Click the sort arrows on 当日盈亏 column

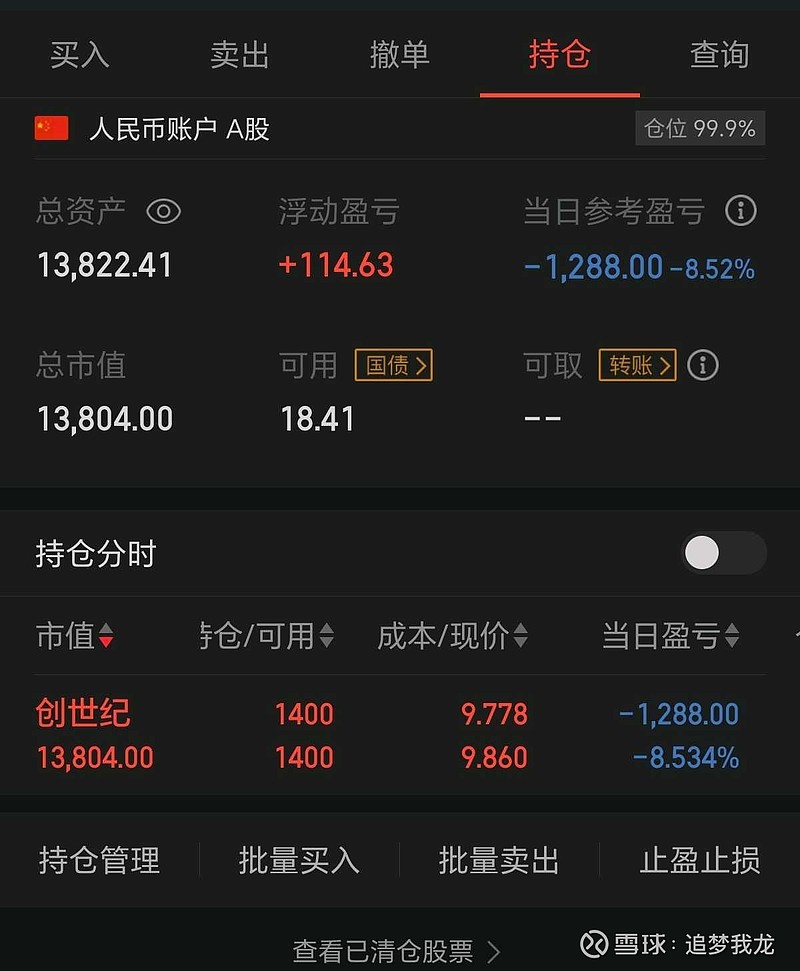tap(731, 635)
